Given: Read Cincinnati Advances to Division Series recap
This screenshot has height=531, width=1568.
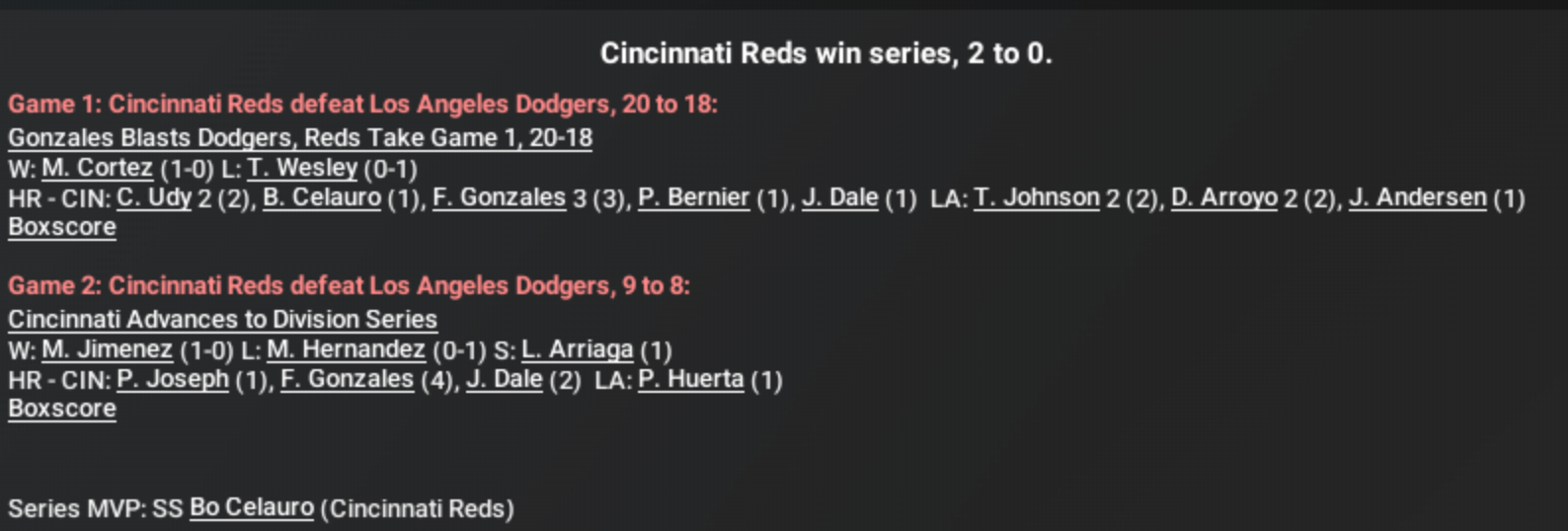Looking at the screenshot, I should pyautogui.click(x=222, y=320).
